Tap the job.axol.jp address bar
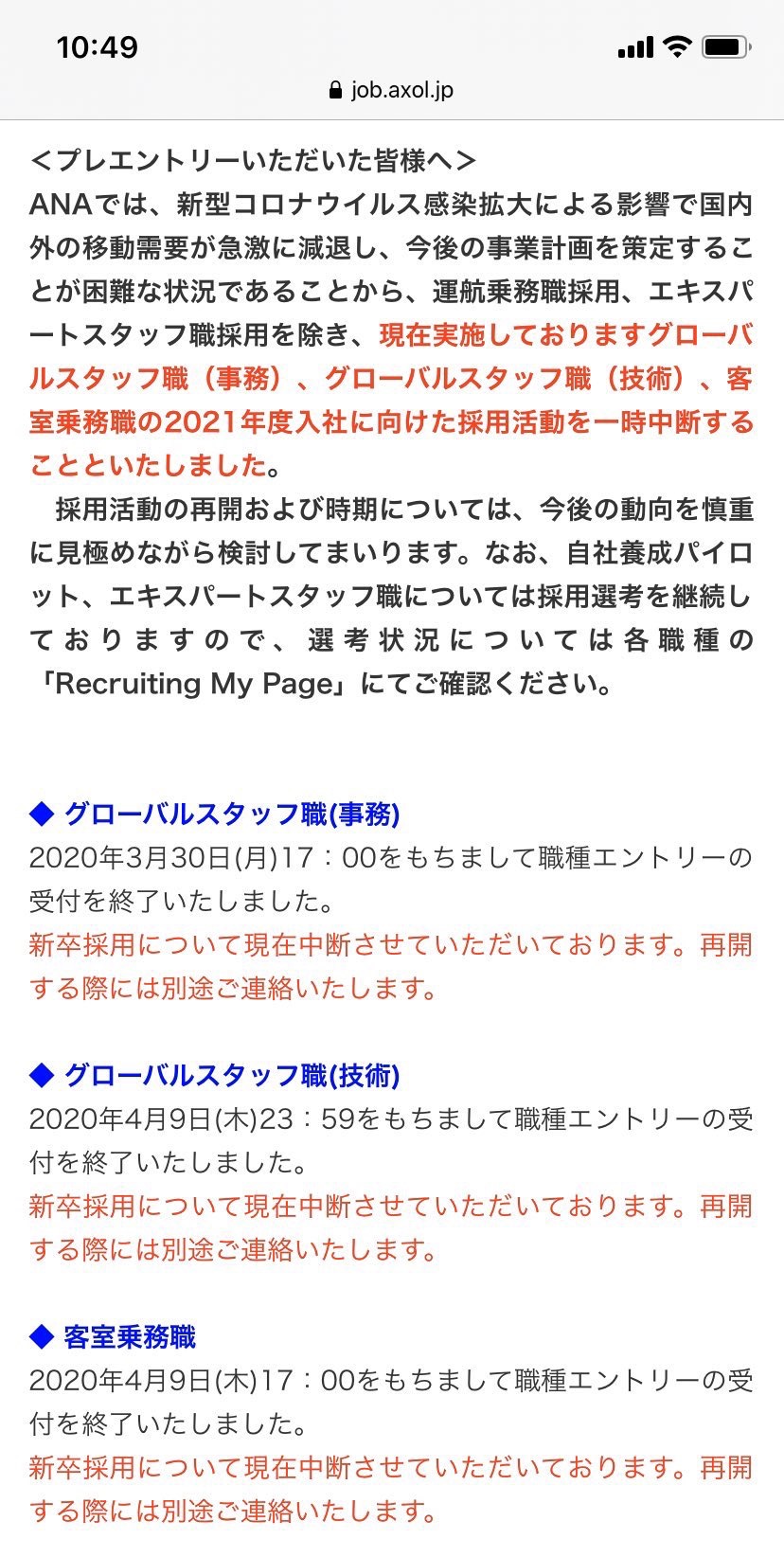The height and width of the screenshot is (1557, 784). 392,90
